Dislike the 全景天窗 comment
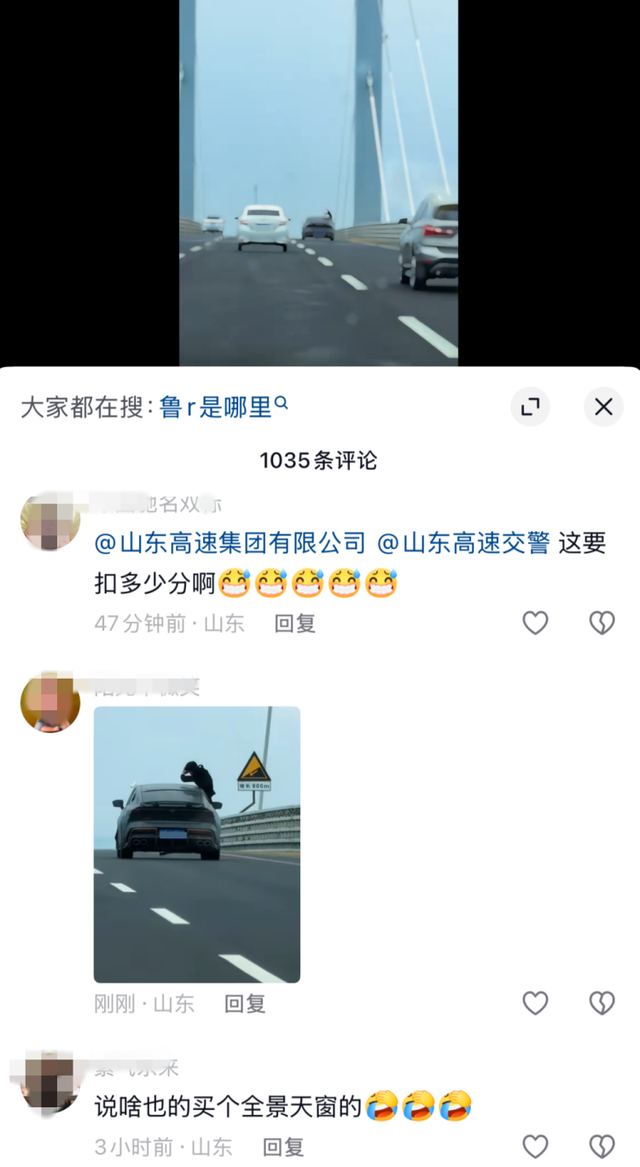Screen dimensions: 640x1167 point(602,1147)
